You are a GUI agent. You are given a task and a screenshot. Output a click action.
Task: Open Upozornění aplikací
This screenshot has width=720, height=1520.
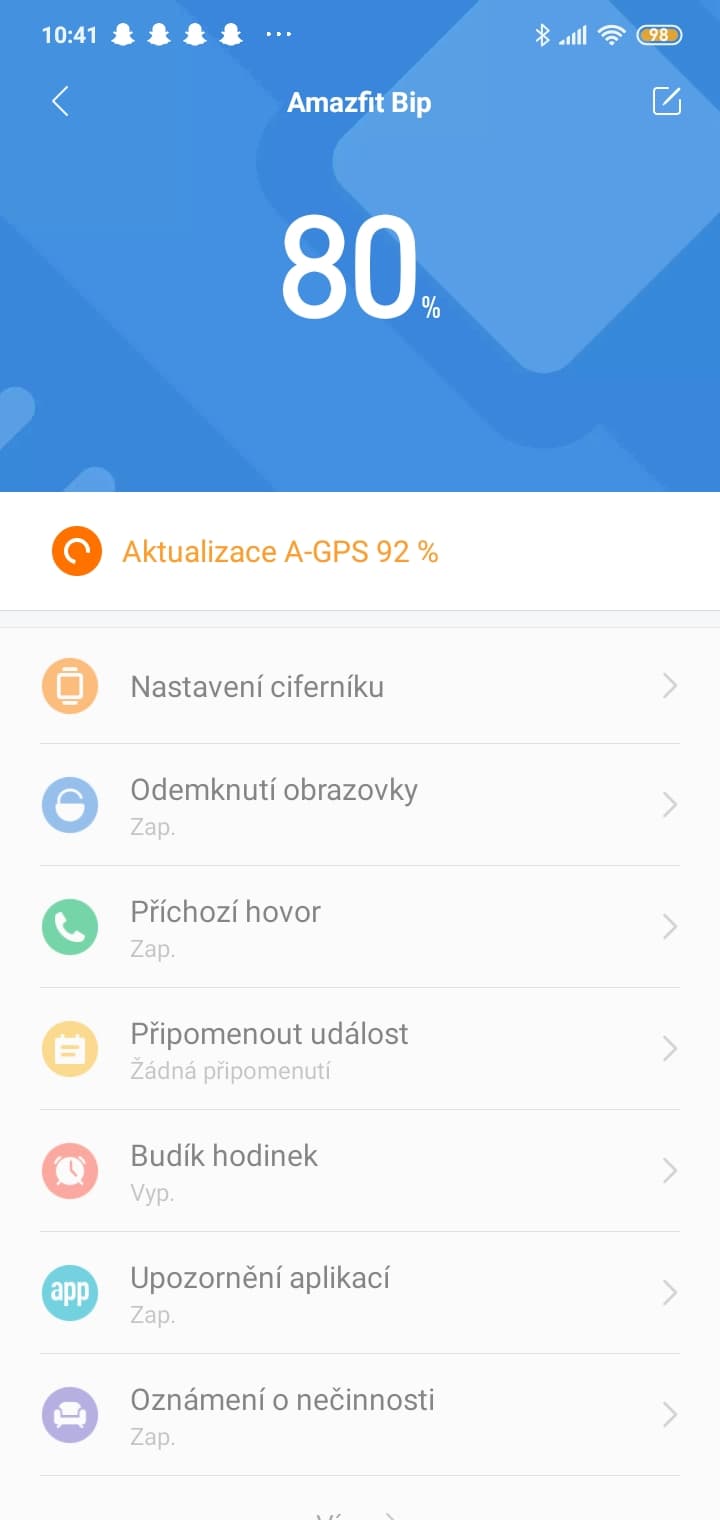click(x=360, y=1293)
